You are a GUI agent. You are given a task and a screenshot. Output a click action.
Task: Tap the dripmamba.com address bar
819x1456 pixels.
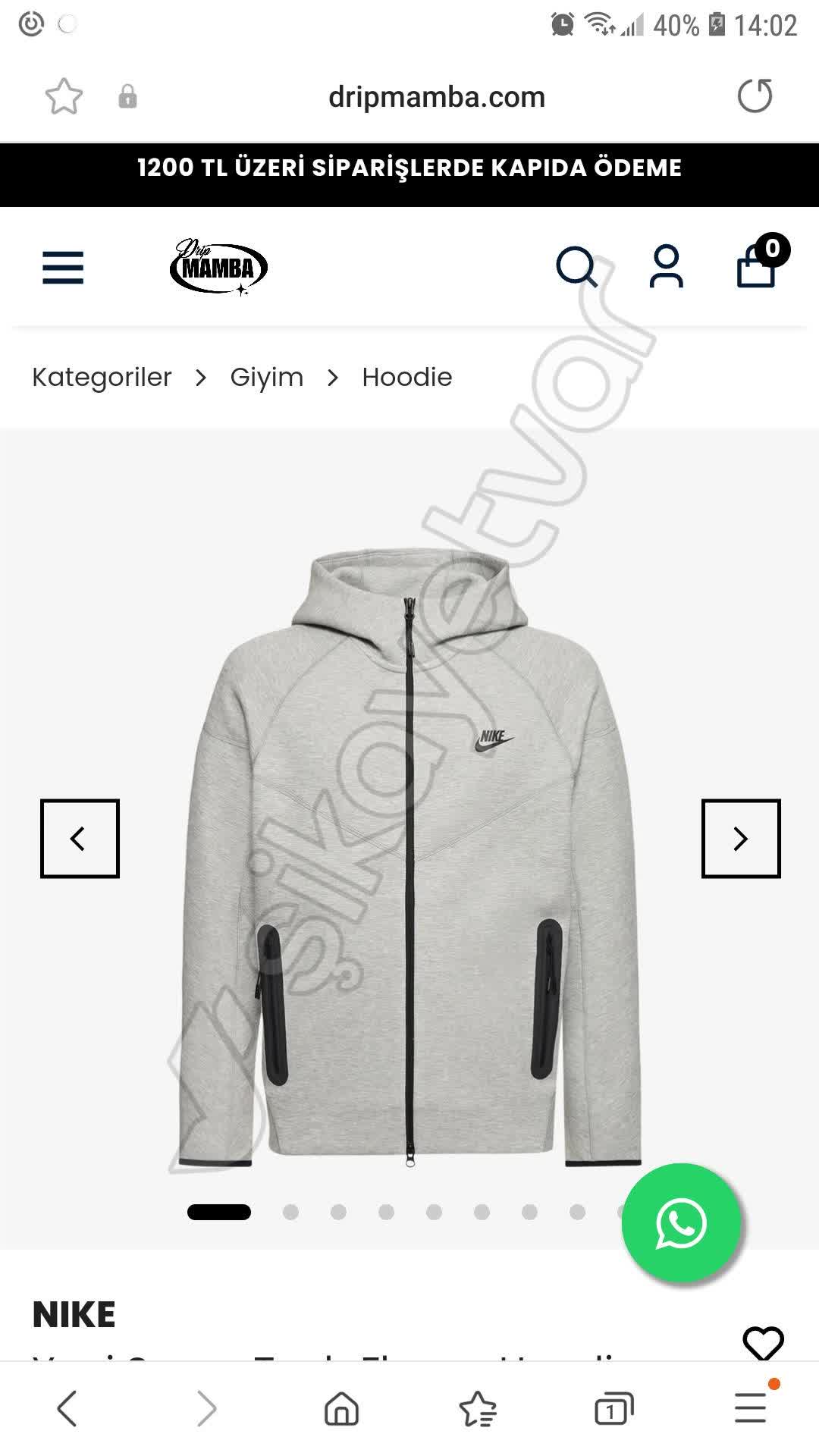(x=436, y=97)
